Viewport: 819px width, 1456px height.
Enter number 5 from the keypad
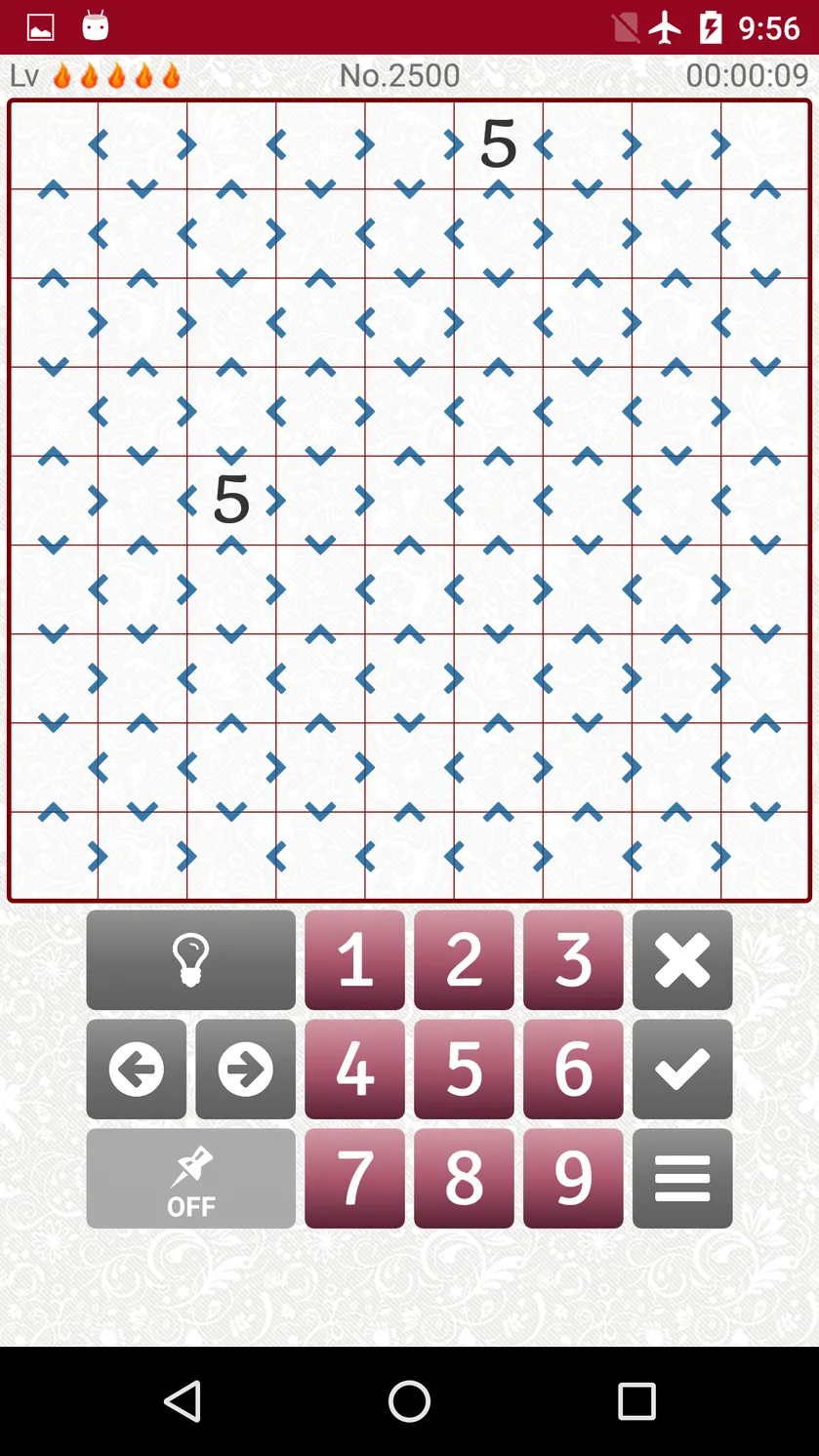(x=464, y=1070)
